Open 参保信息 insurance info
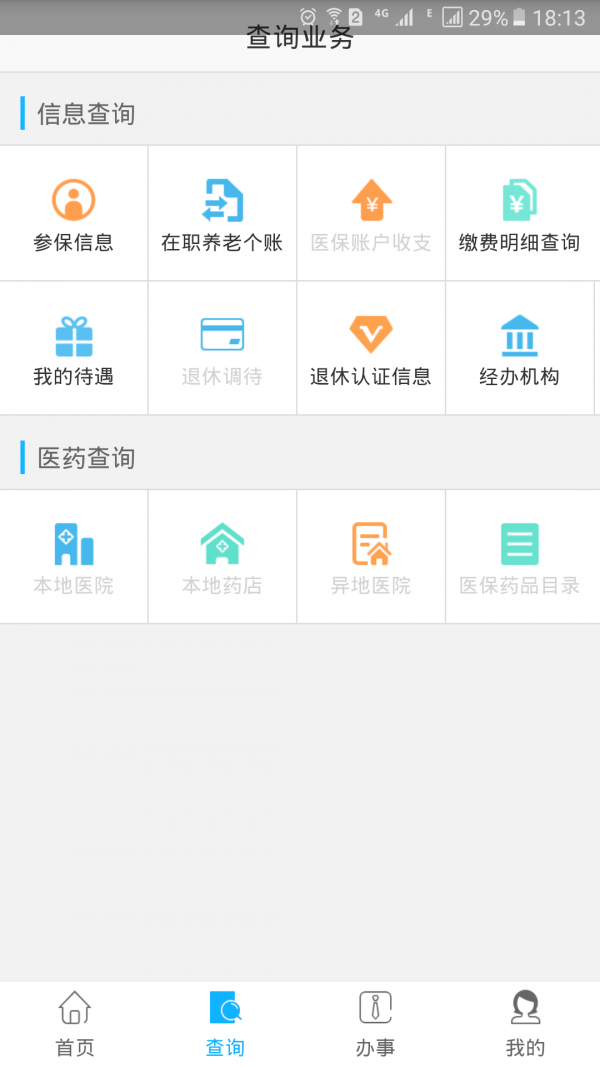Image resolution: width=600 pixels, height=1067 pixels. pos(74,214)
